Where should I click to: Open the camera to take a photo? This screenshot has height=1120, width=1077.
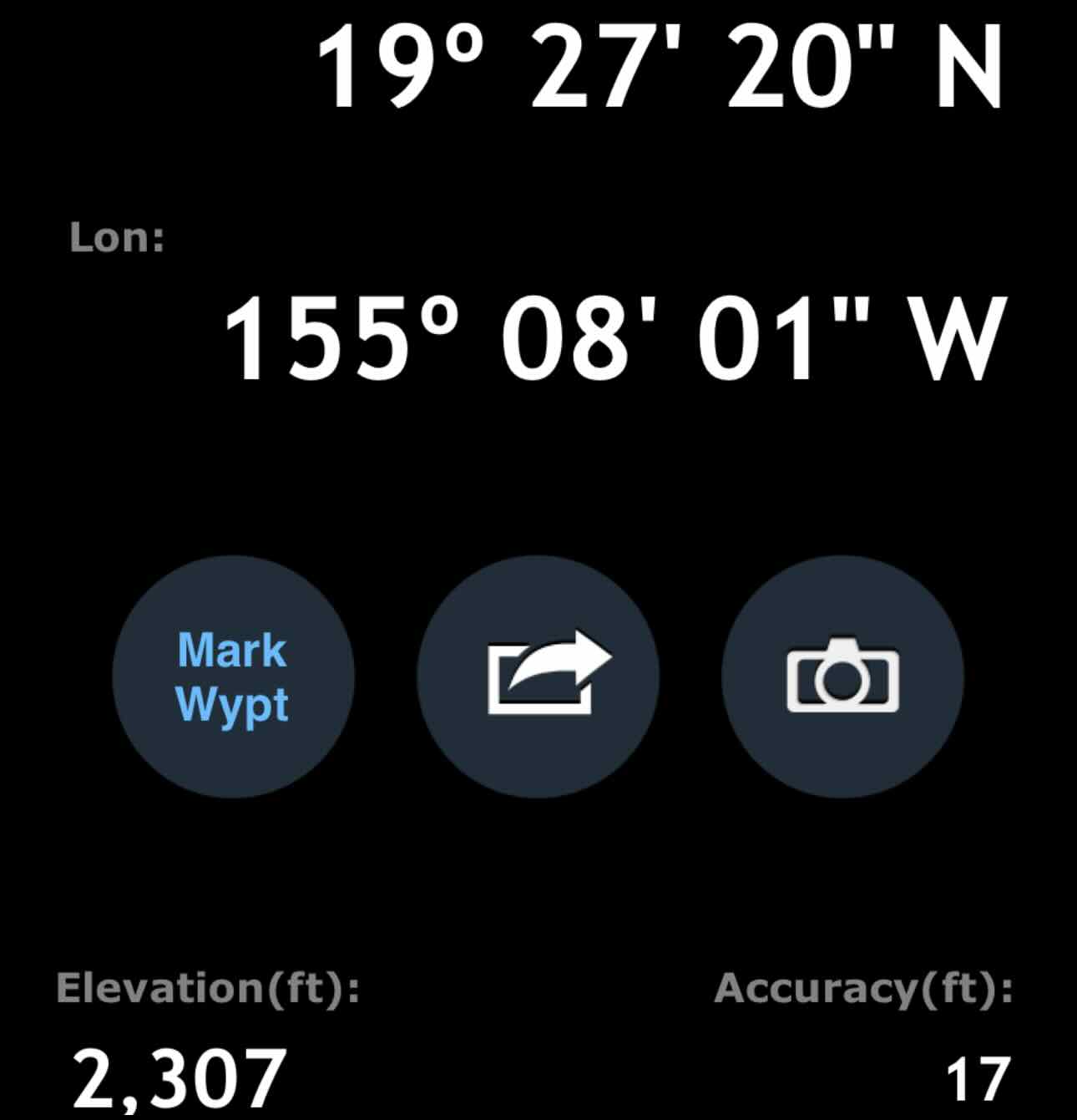pyautogui.click(x=842, y=677)
